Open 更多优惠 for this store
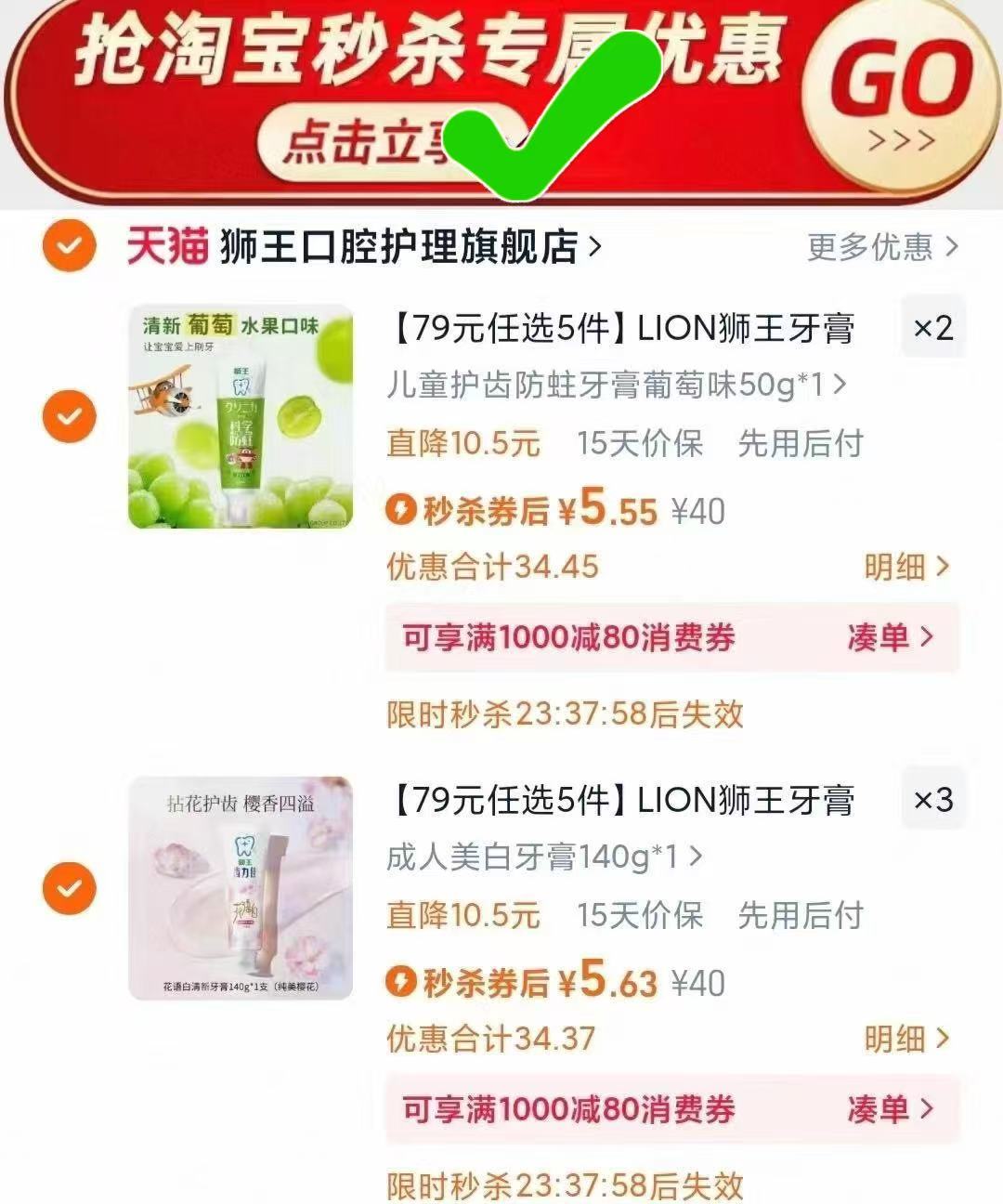The width and height of the screenshot is (1003, 1204). pos(882,247)
